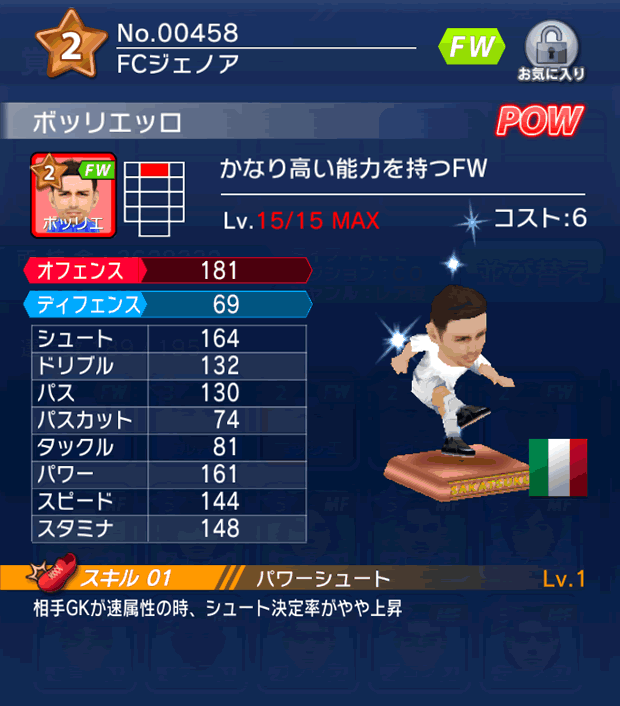Tap the お気に入り lock icon

550,48
